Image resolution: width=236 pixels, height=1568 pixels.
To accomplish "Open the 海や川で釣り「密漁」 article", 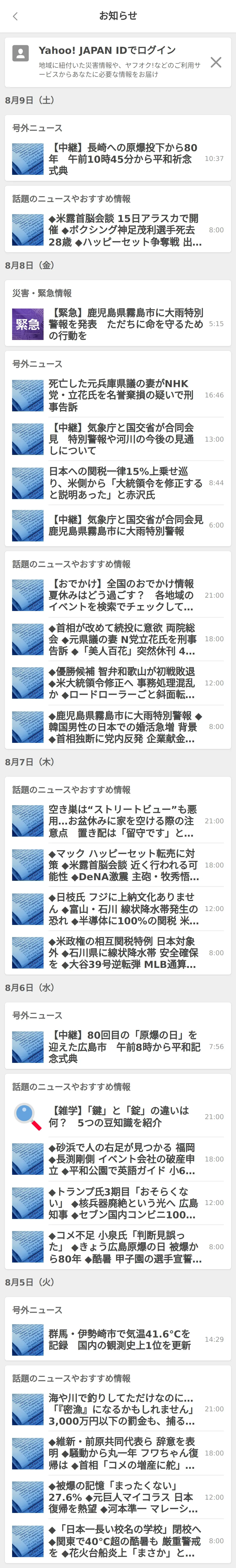I will [x=118, y=1409].
